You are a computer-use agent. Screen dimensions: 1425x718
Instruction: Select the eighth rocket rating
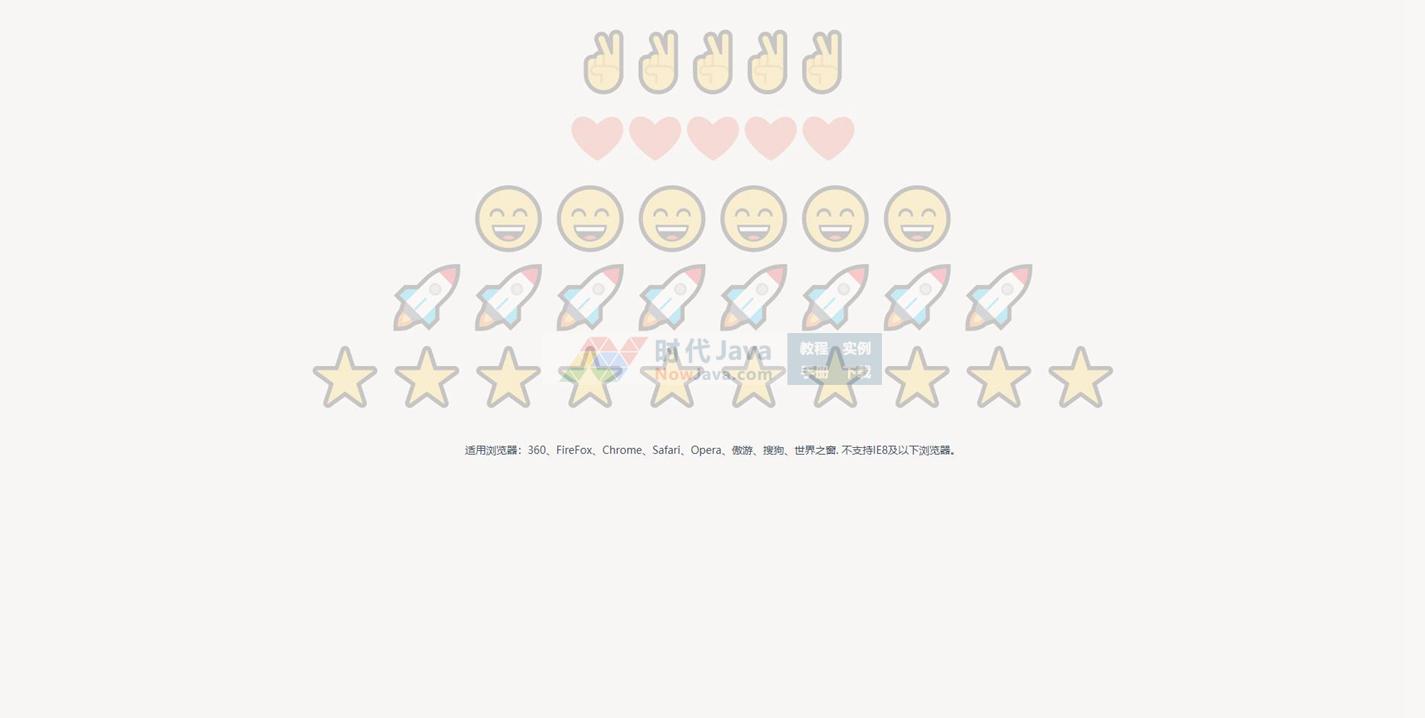[x=999, y=298]
